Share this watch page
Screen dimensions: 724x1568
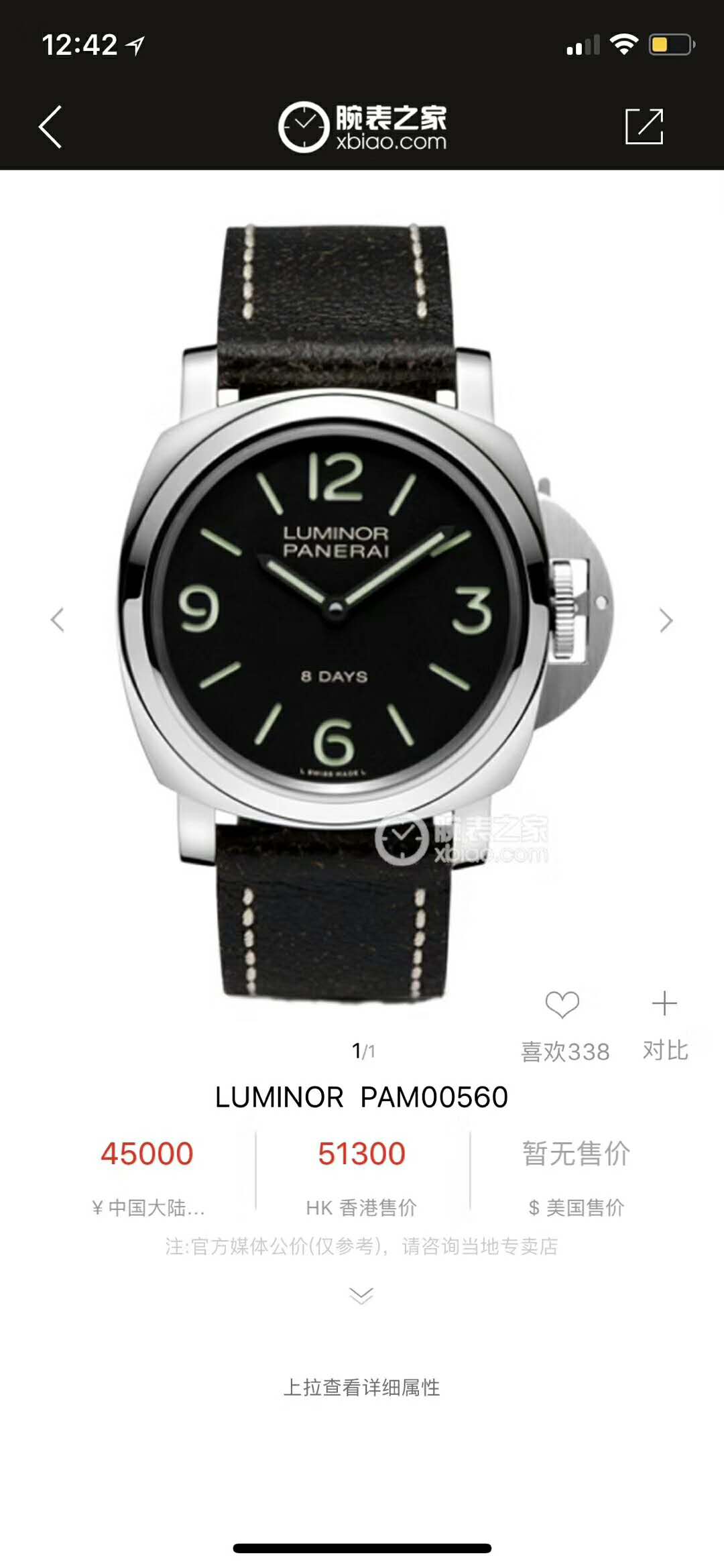[644, 126]
